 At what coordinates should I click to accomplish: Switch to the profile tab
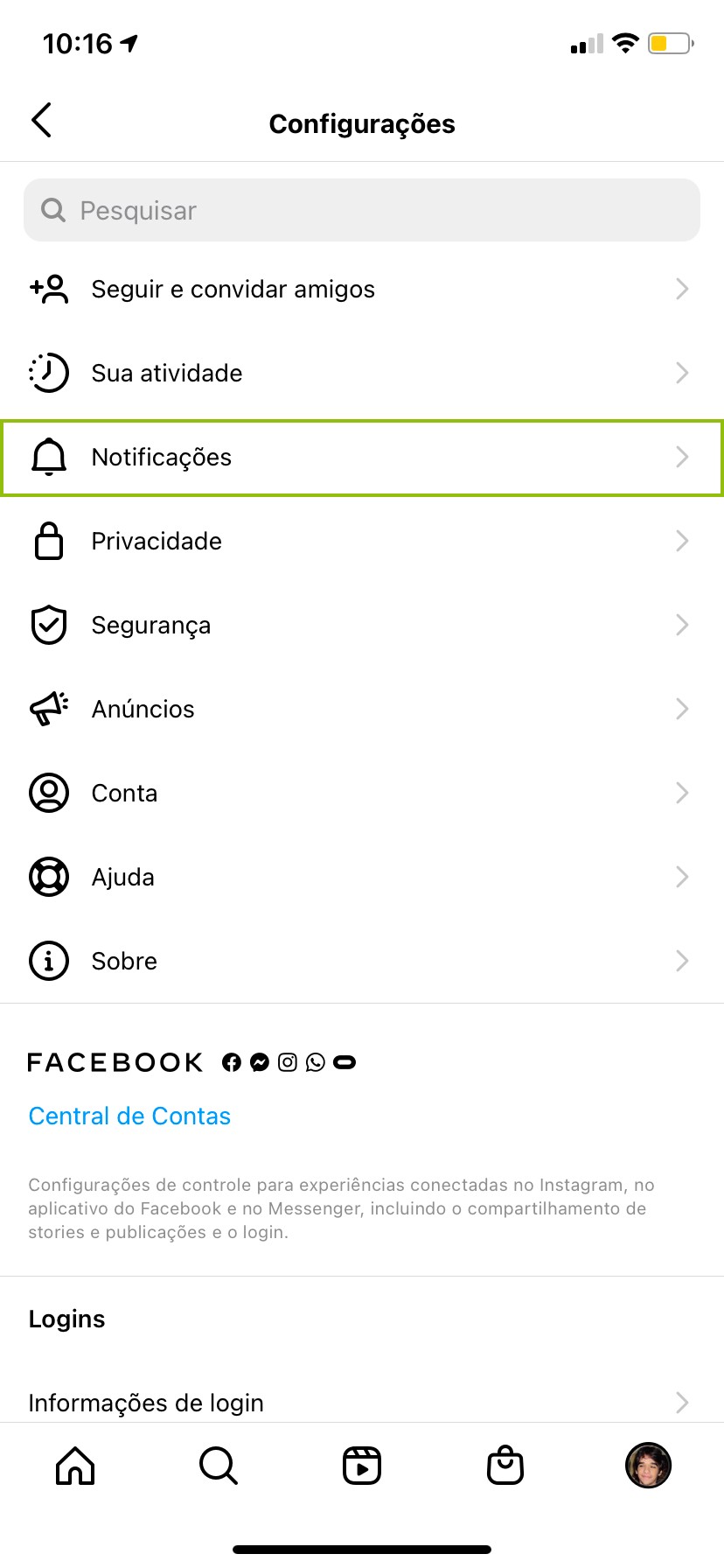click(x=648, y=1466)
